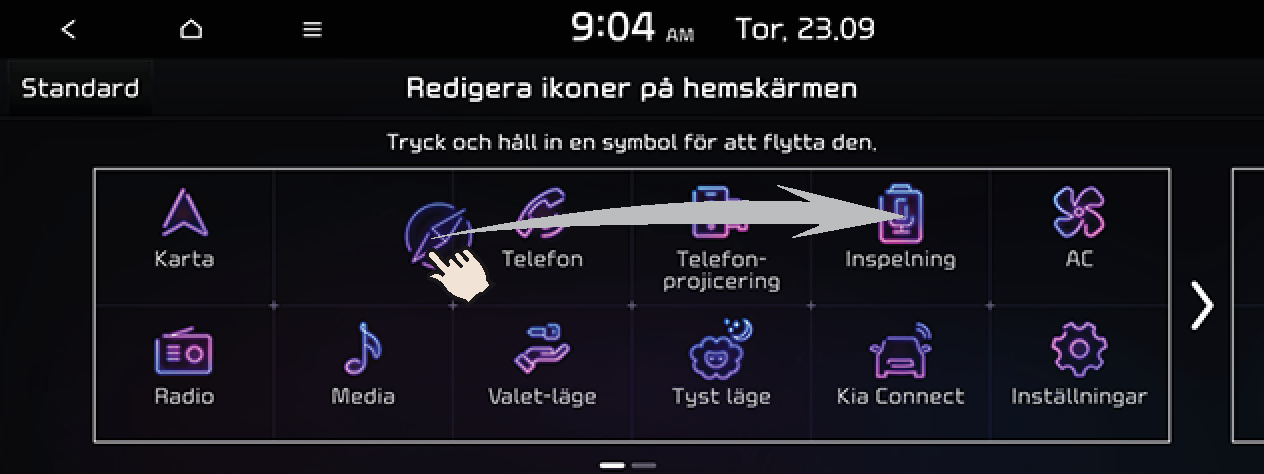Select the Kia Connect icon
The image size is (1264, 474).
click(900, 365)
